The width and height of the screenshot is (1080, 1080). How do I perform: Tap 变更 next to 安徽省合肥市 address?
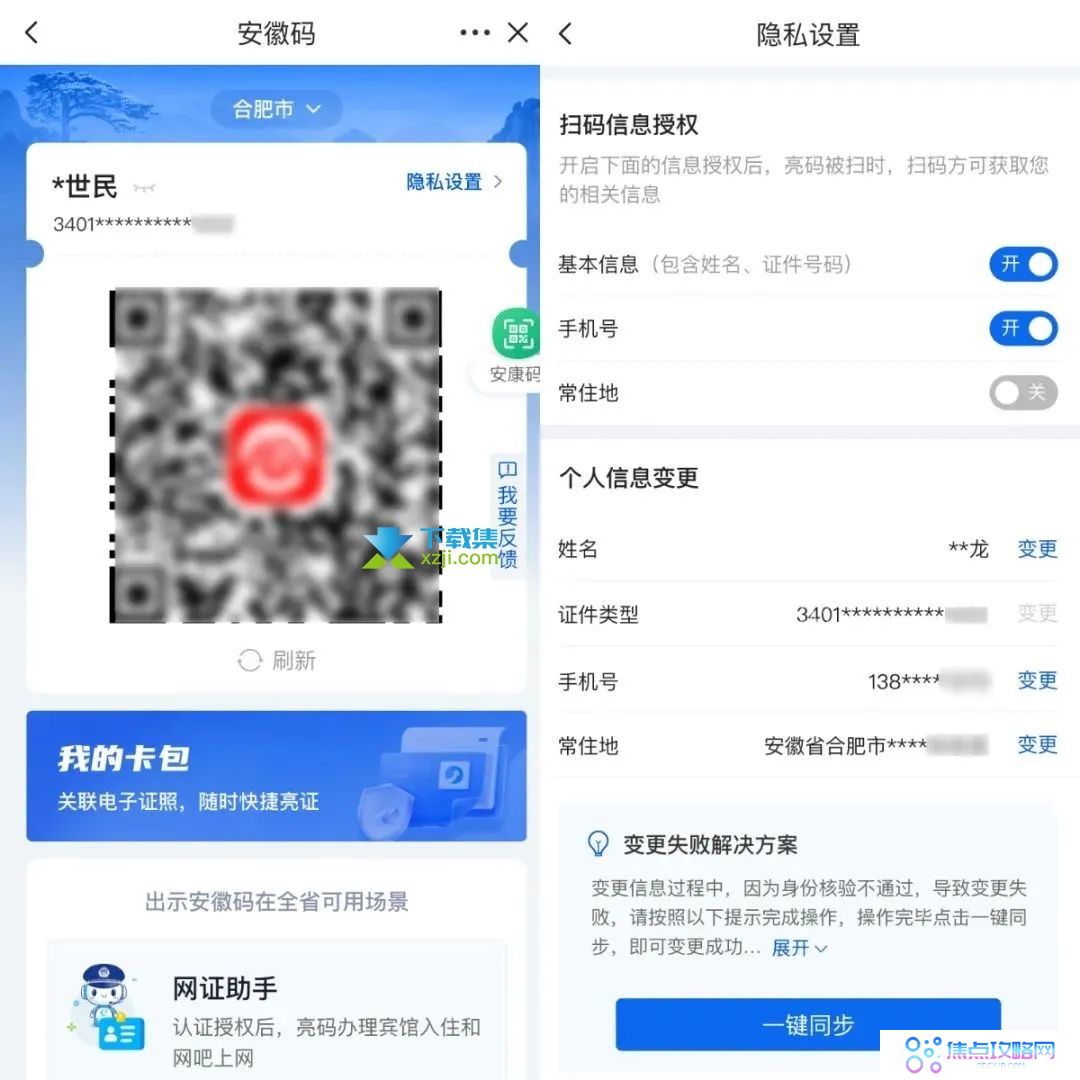point(1037,745)
